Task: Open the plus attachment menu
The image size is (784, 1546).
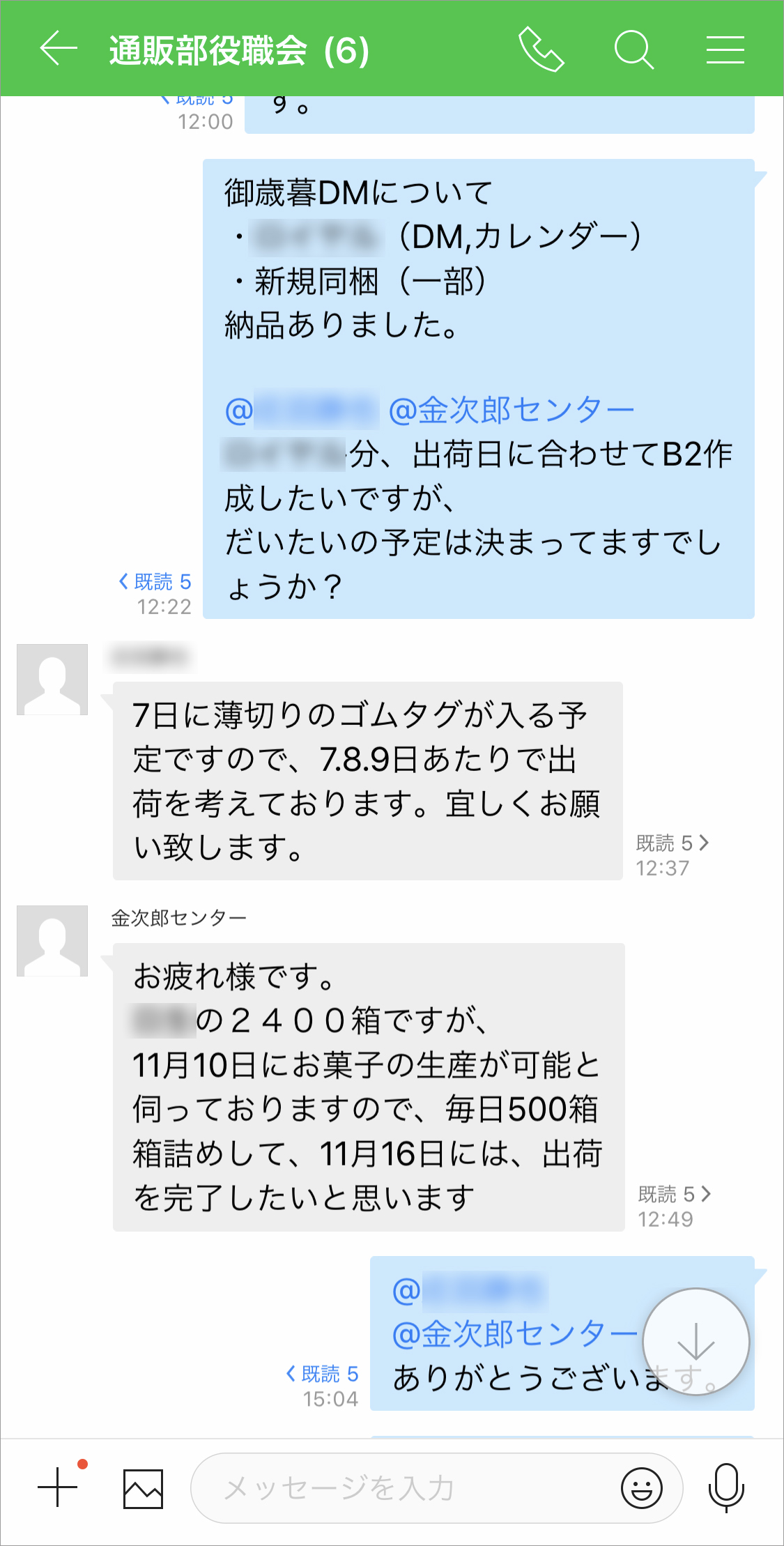Action: tap(59, 1487)
